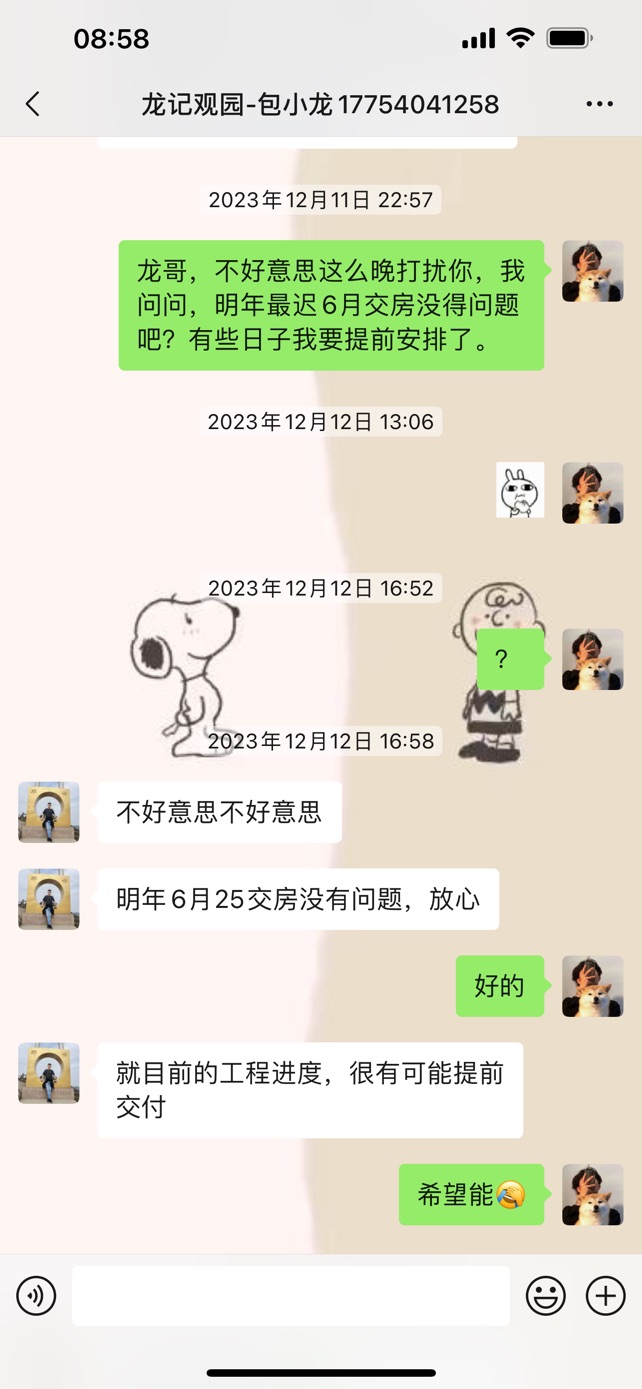View the rabbit sticker message
Screen dimensions: 642x1389
[520, 490]
